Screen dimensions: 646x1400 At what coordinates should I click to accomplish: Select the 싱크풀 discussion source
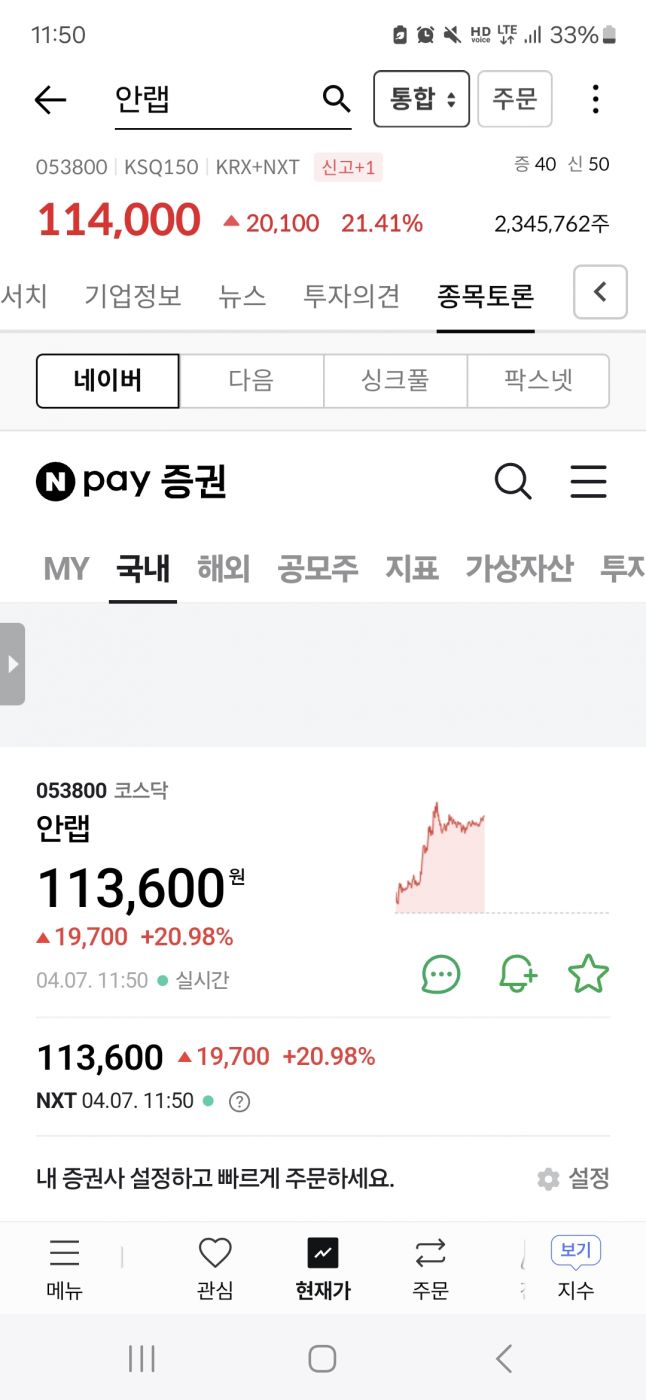click(x=395, y=381)
